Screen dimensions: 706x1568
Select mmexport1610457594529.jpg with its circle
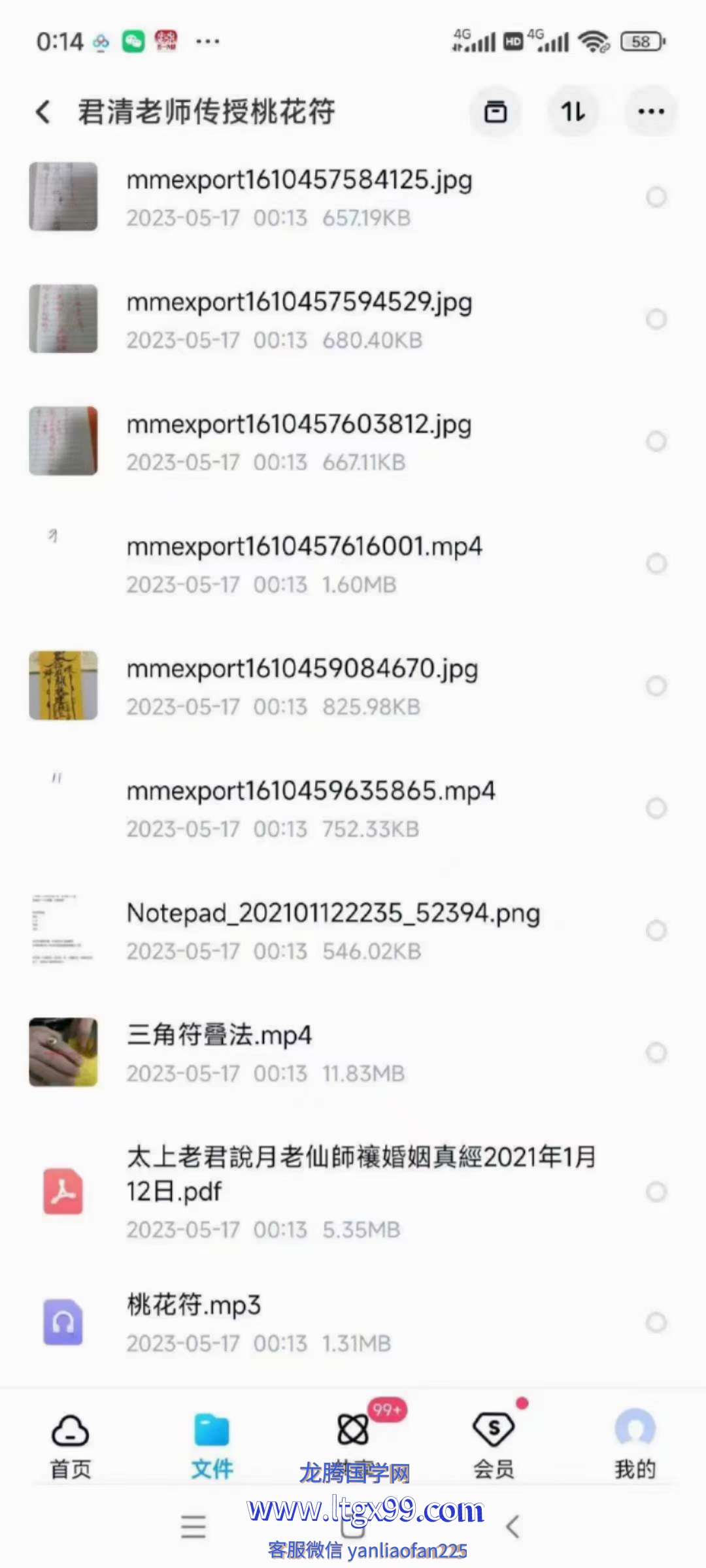tap(656, 319)
